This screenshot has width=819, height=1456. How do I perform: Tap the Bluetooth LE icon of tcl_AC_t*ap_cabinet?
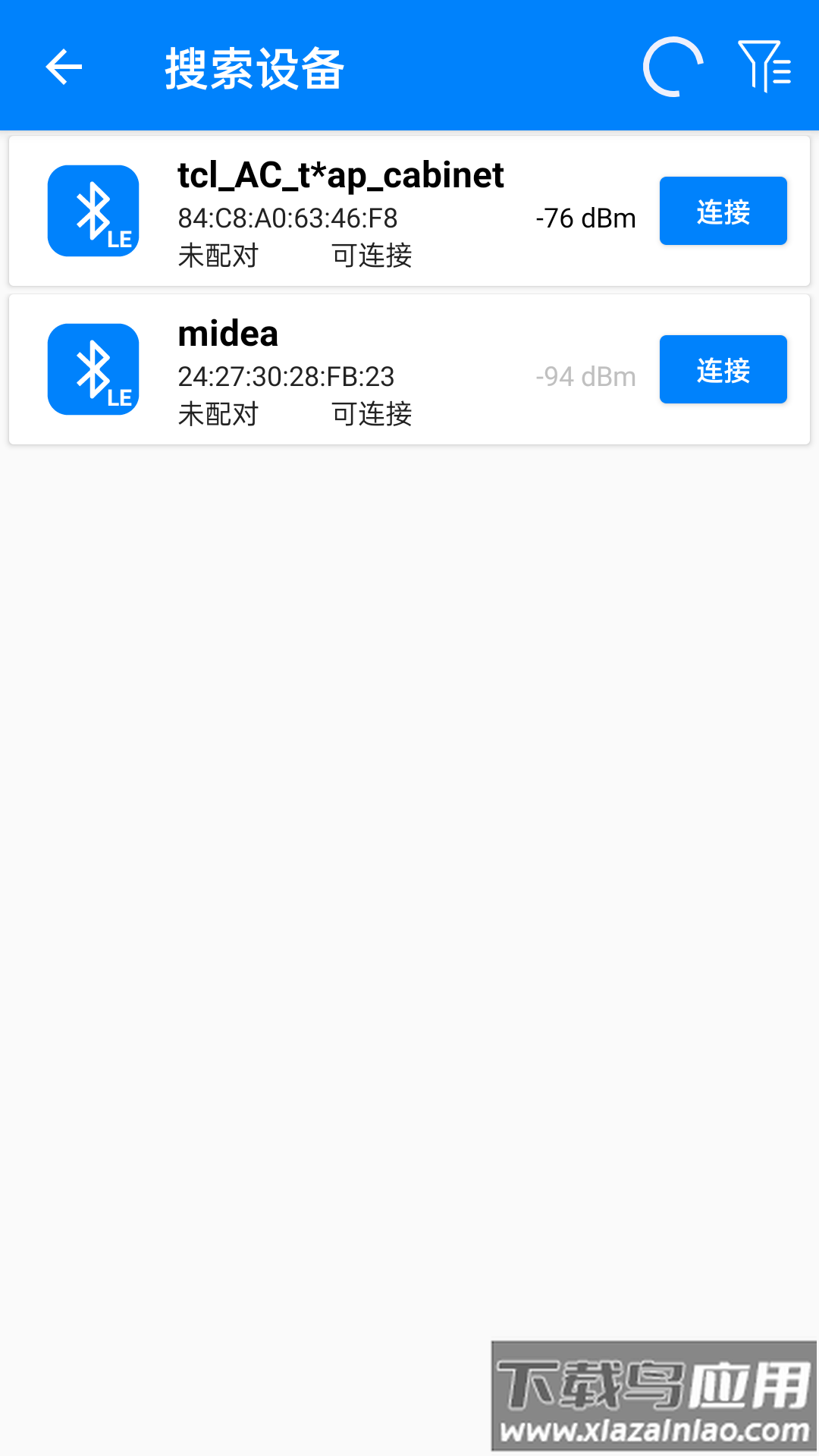click(x=93, y=210)
